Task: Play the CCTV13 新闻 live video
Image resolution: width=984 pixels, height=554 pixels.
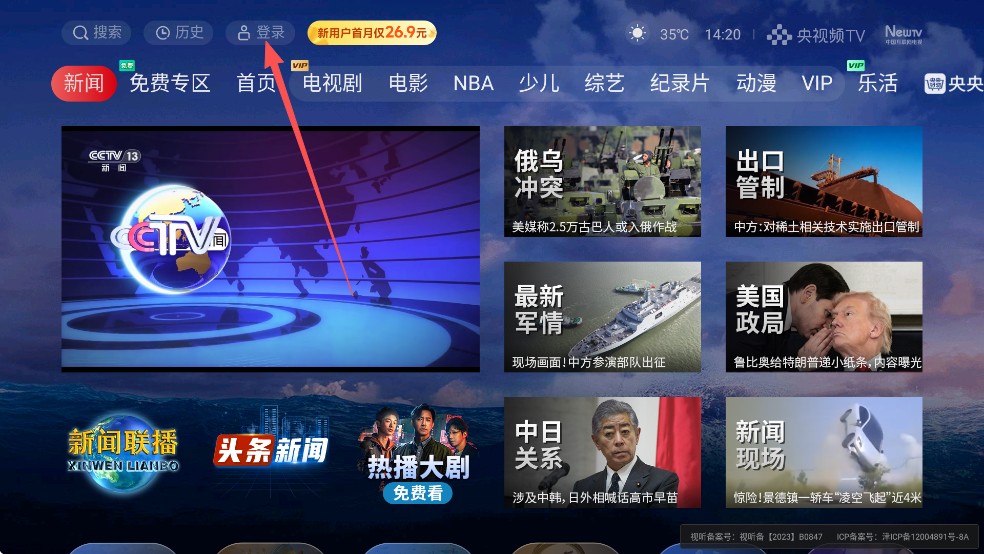Action: click(270, 249)
